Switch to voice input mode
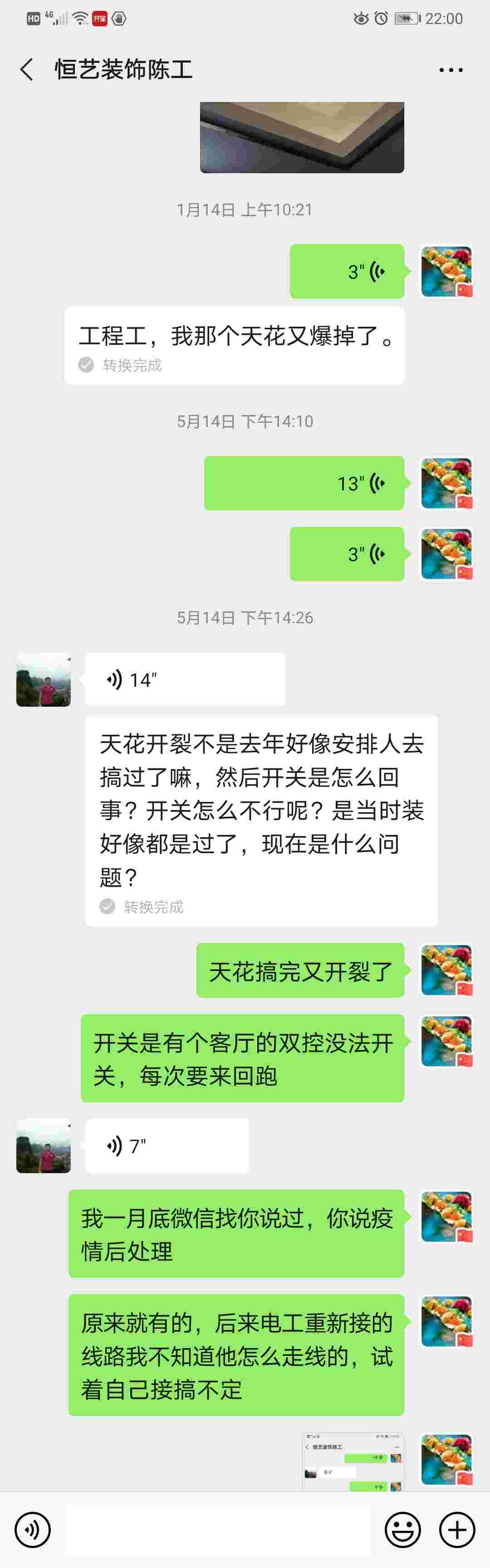This screenshot has height=1568, width=490. coord(32,1529)
